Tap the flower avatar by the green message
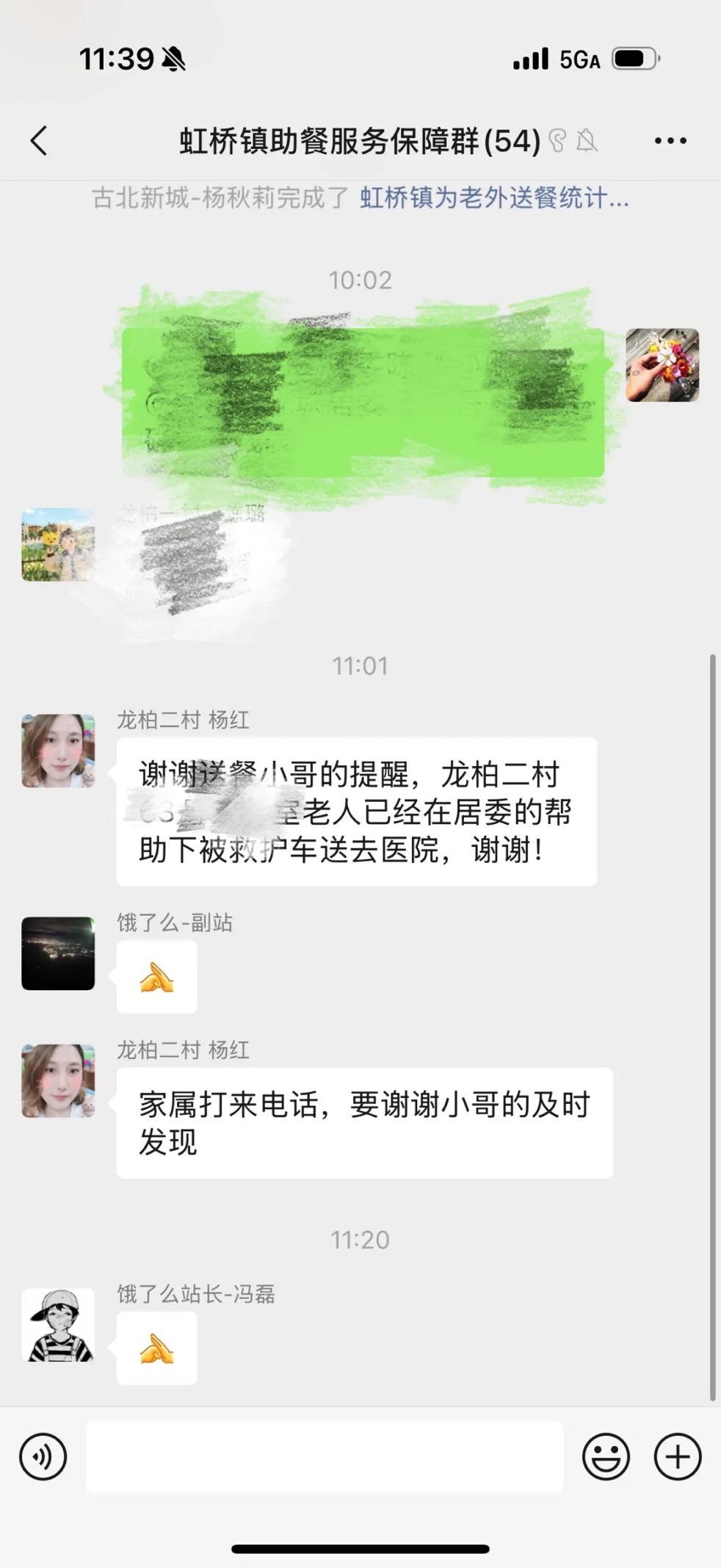The image size is (721, 1568). click(662, 365)
